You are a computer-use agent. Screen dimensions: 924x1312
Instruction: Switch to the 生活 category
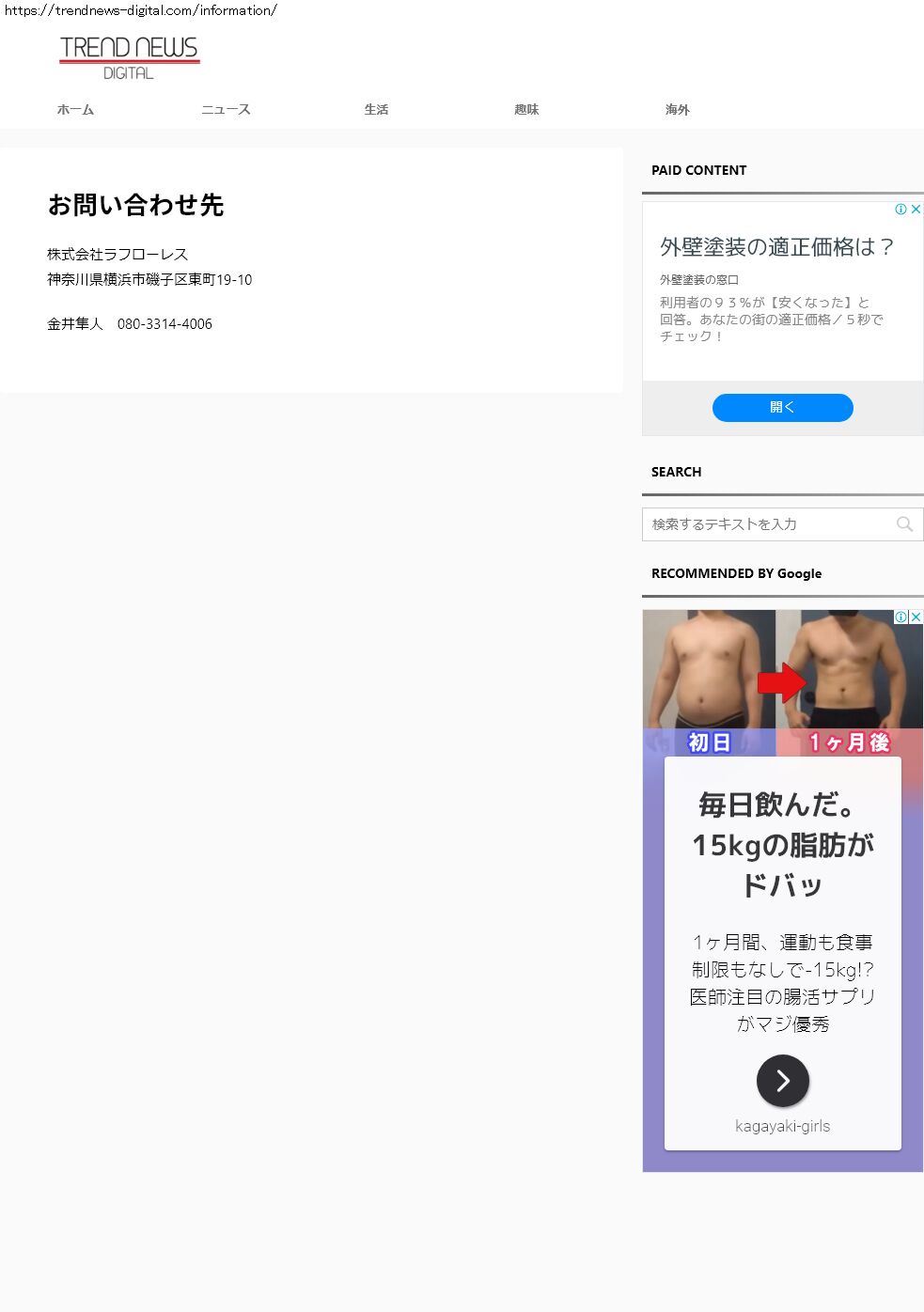point(376,110)
